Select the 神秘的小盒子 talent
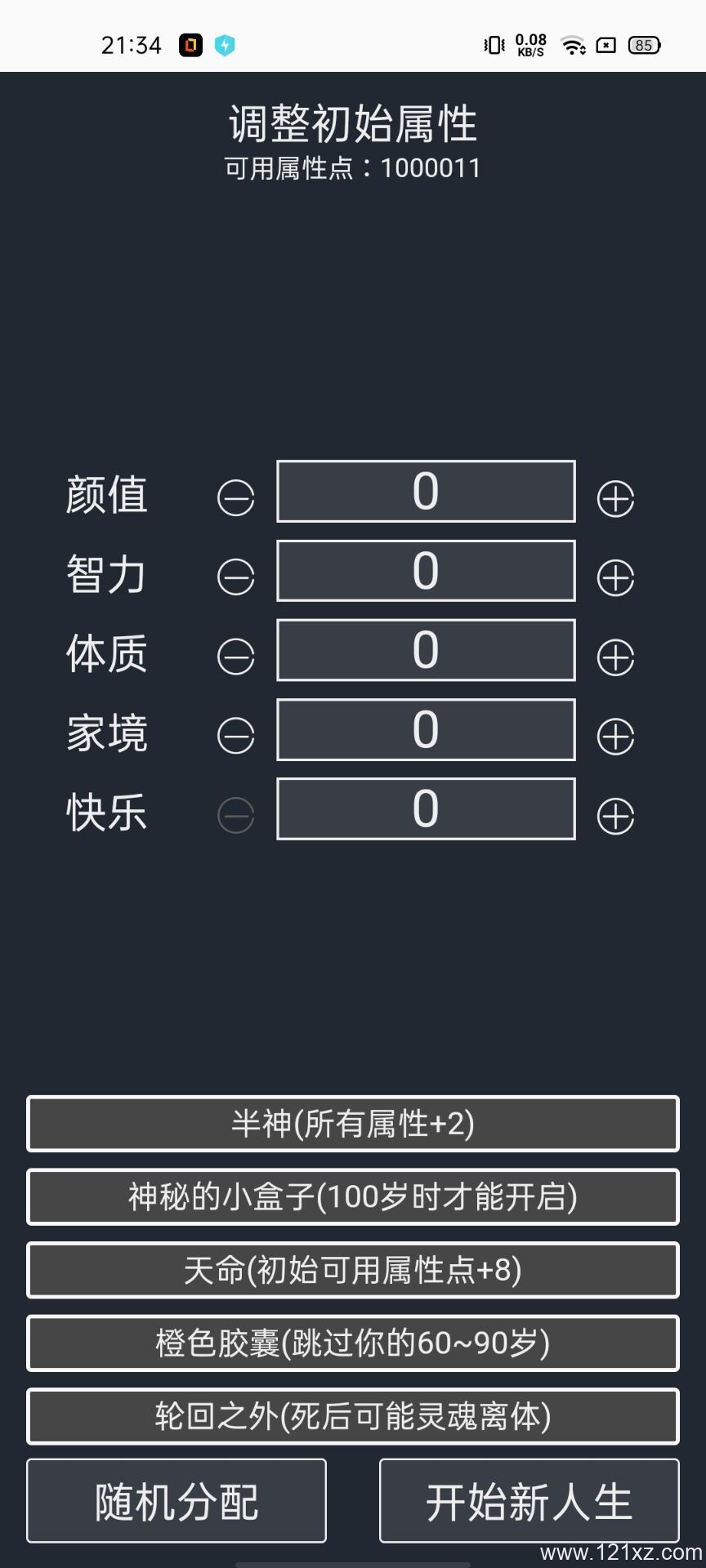This screenshot has width=706, height=1568. [x=353, y=1197]
